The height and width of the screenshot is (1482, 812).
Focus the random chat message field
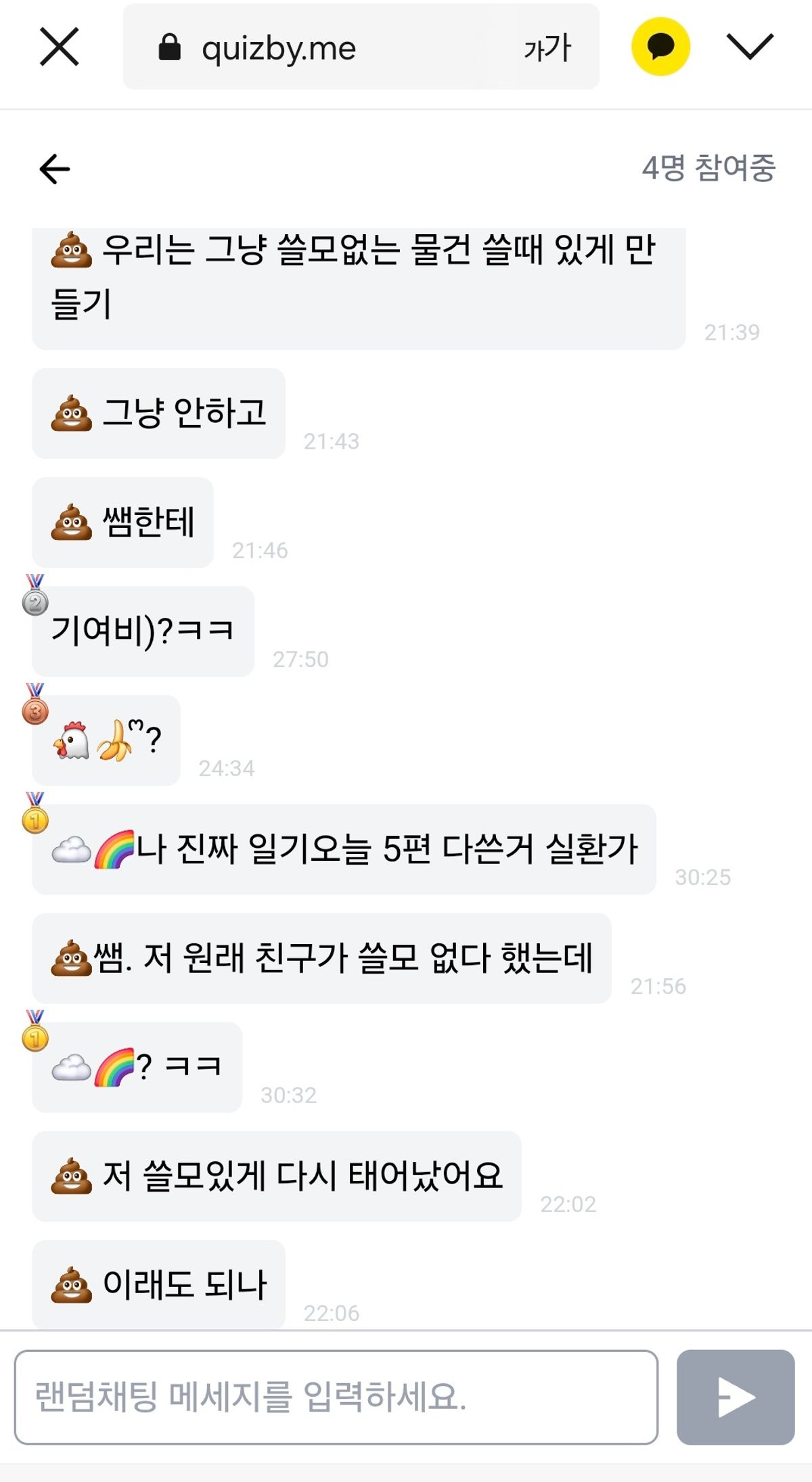point(336,1397)
